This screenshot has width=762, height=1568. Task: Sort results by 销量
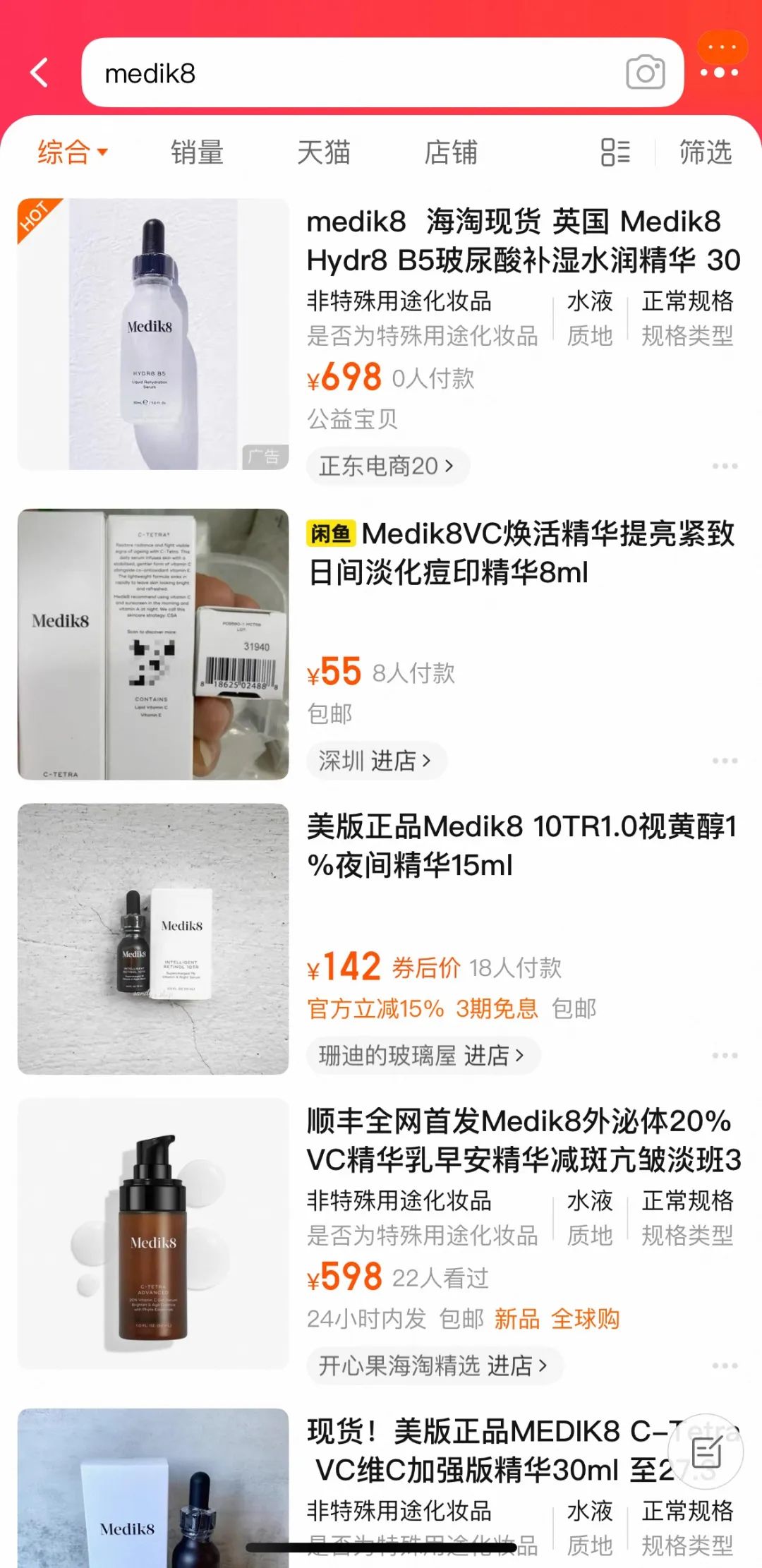(197, 152)
